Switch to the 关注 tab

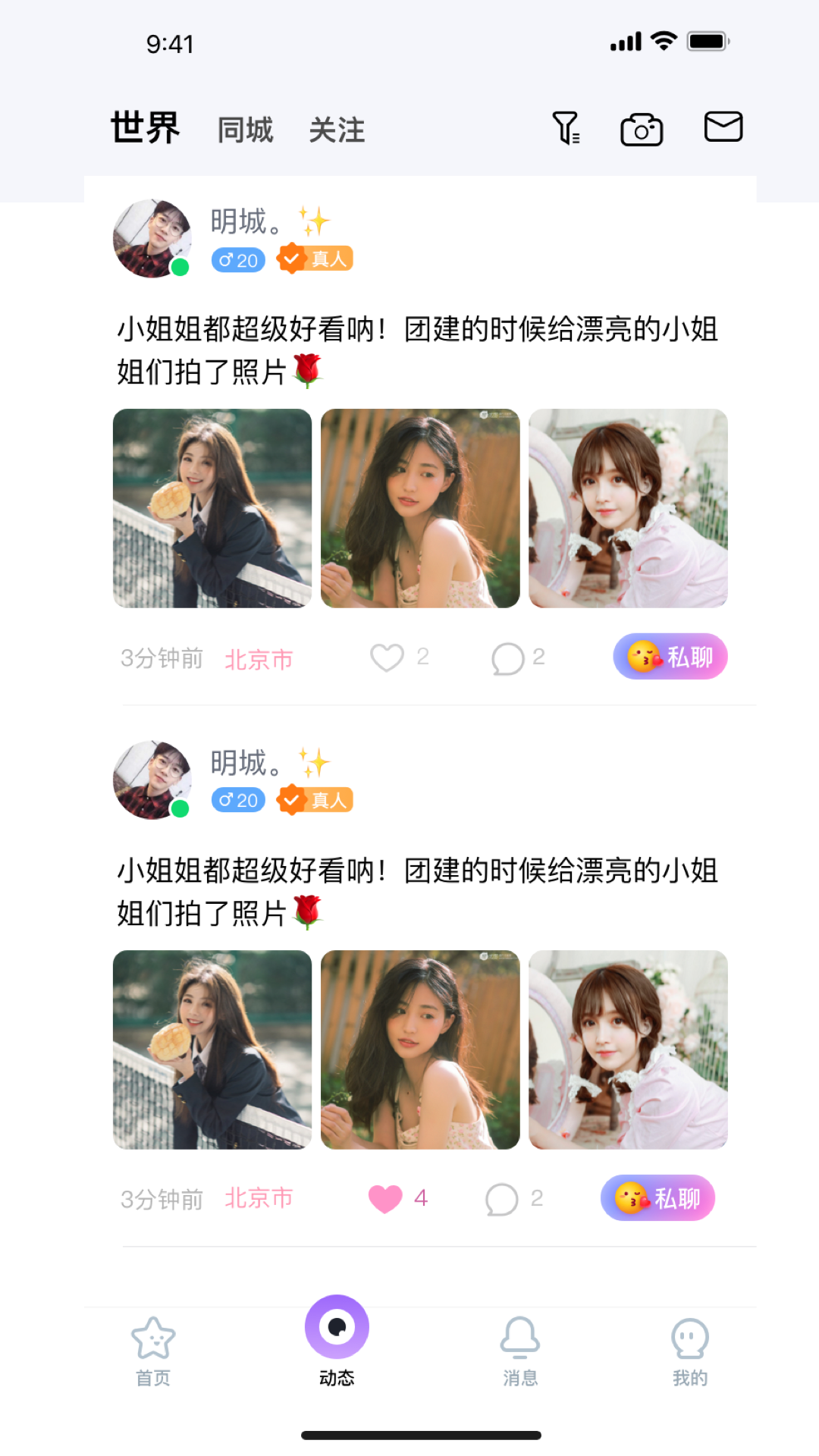coord(337,130)
